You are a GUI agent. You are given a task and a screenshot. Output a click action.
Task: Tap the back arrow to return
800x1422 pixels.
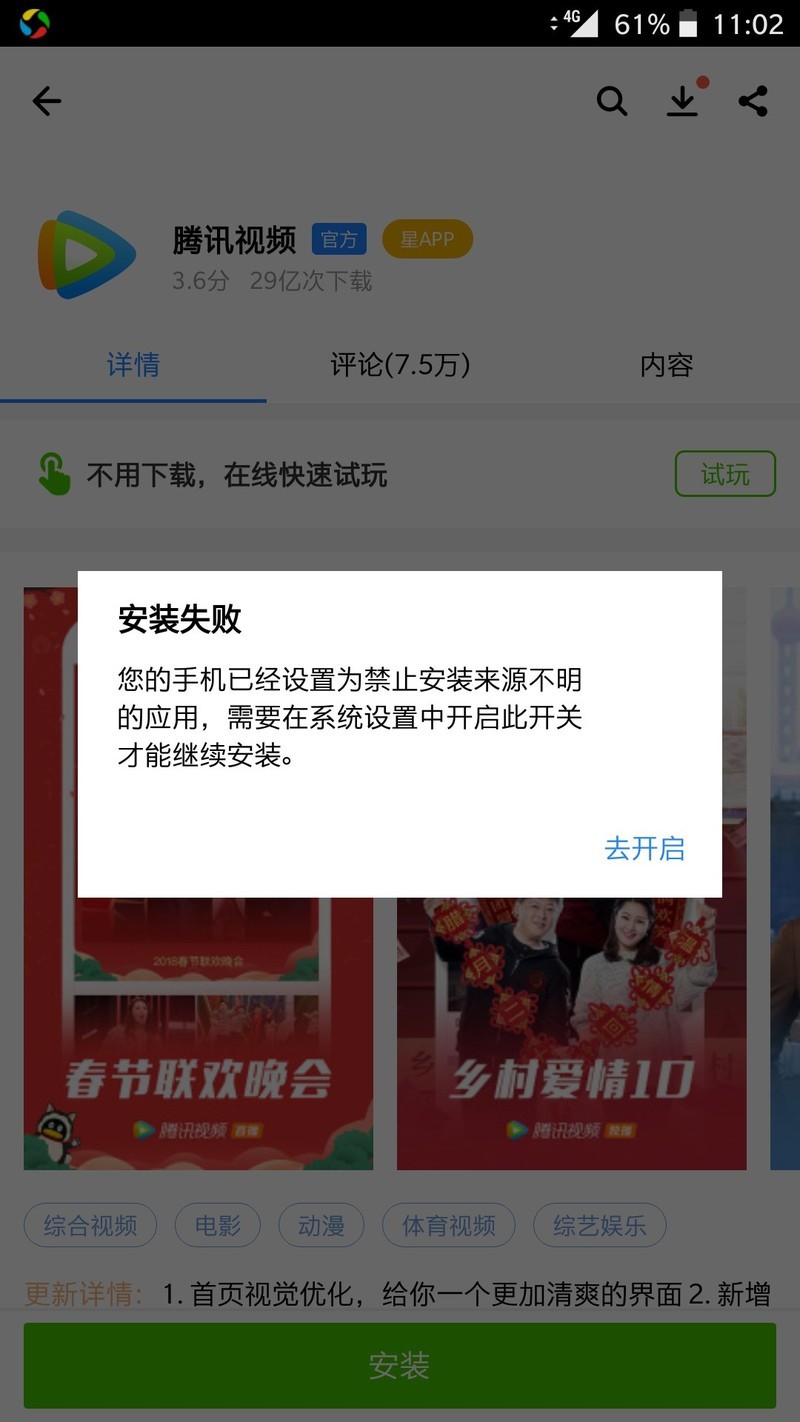pyautogui.click(x=46, y=101)
